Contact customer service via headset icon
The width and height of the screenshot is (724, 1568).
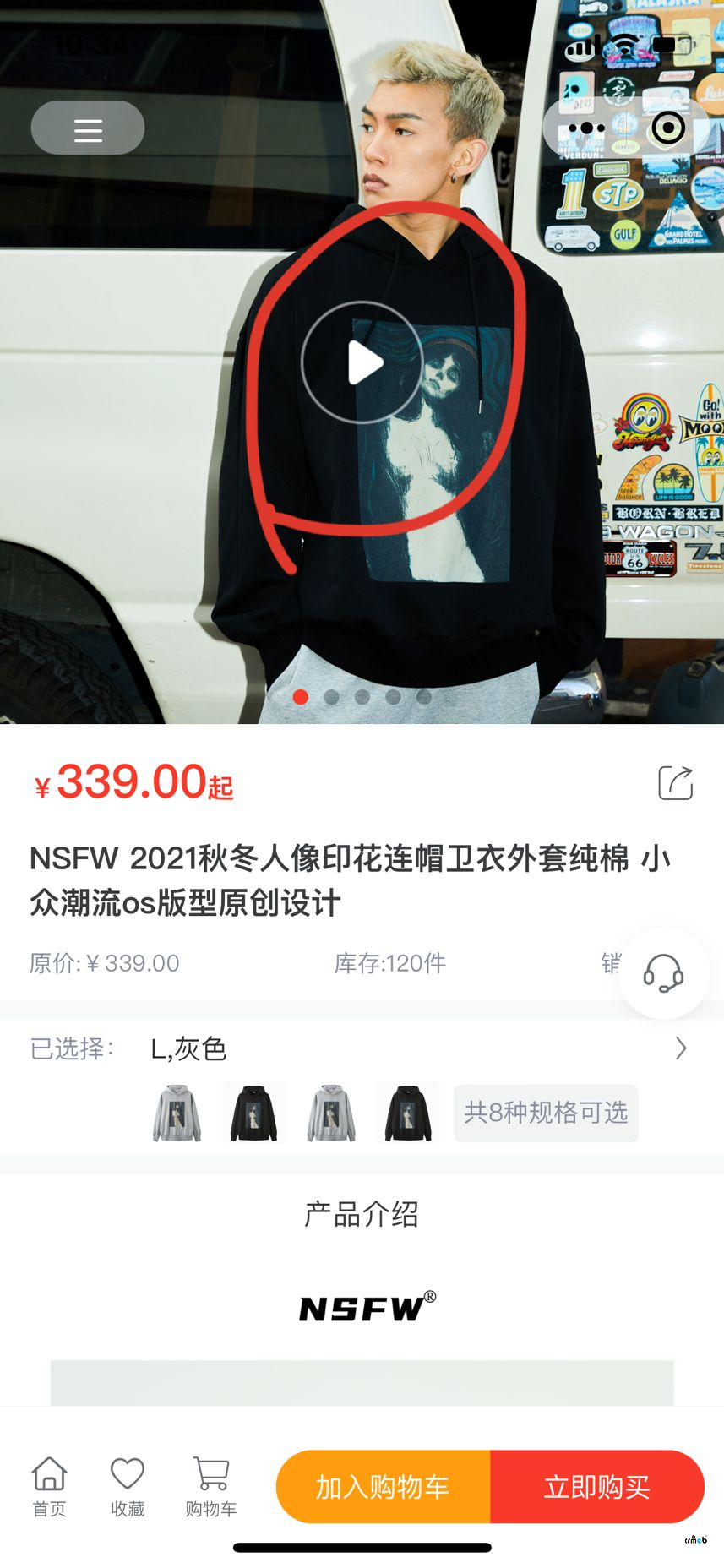coord(663,973)
